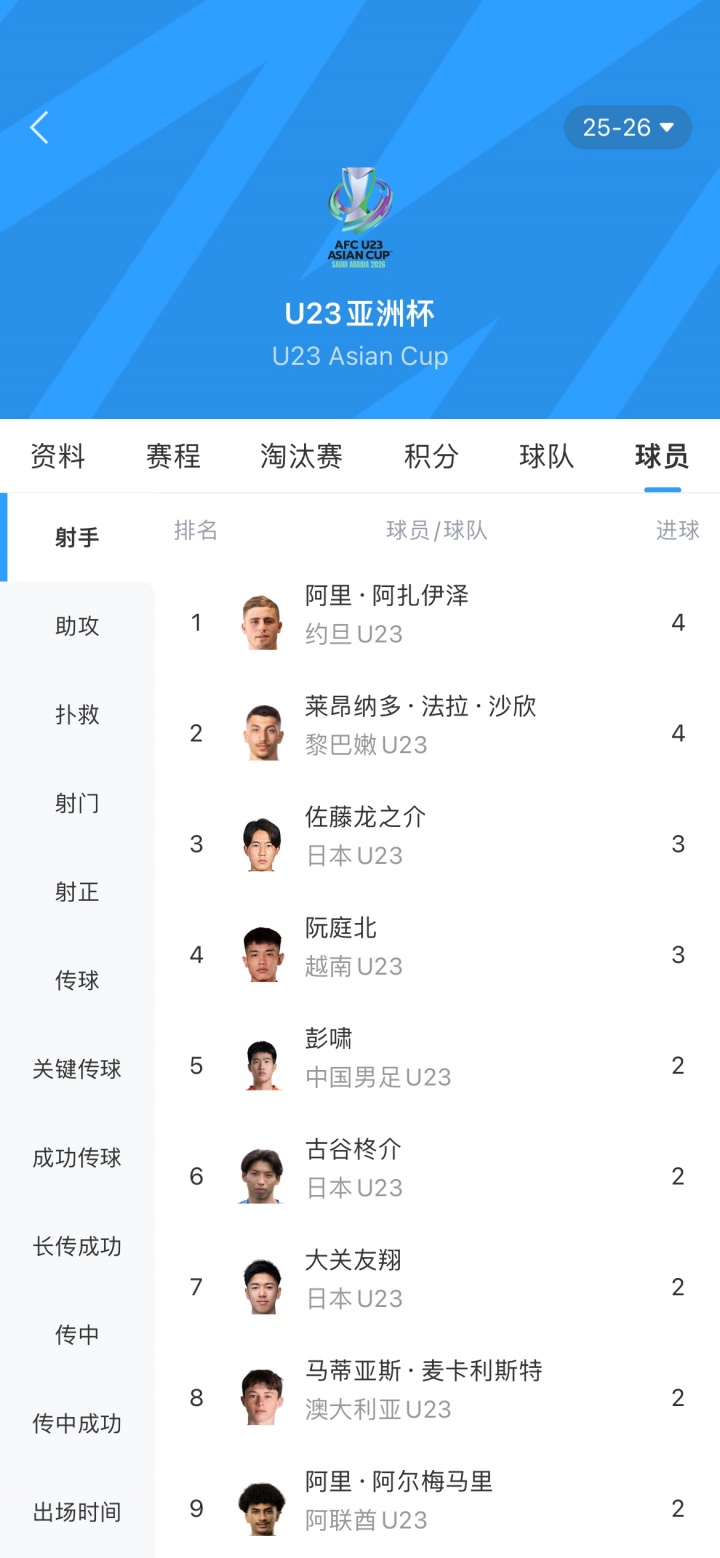Image resolution: width=720 pixels, height=1558 pixels.
Task: Tap 阮庭北's avatar photo
Action: click(261, 954)
